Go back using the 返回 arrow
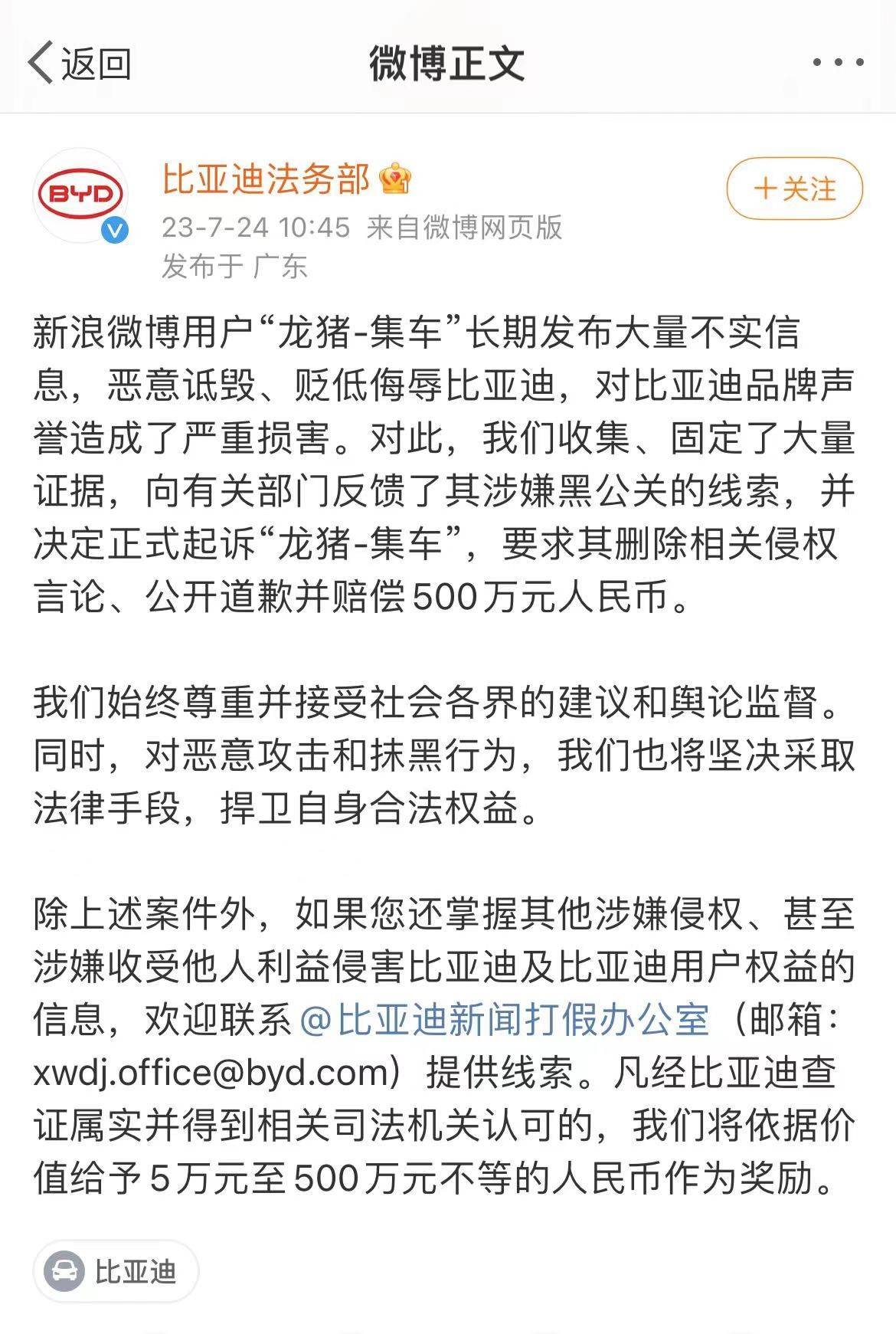This screenshot has width=896, height=1334. [x=79, y=64]
